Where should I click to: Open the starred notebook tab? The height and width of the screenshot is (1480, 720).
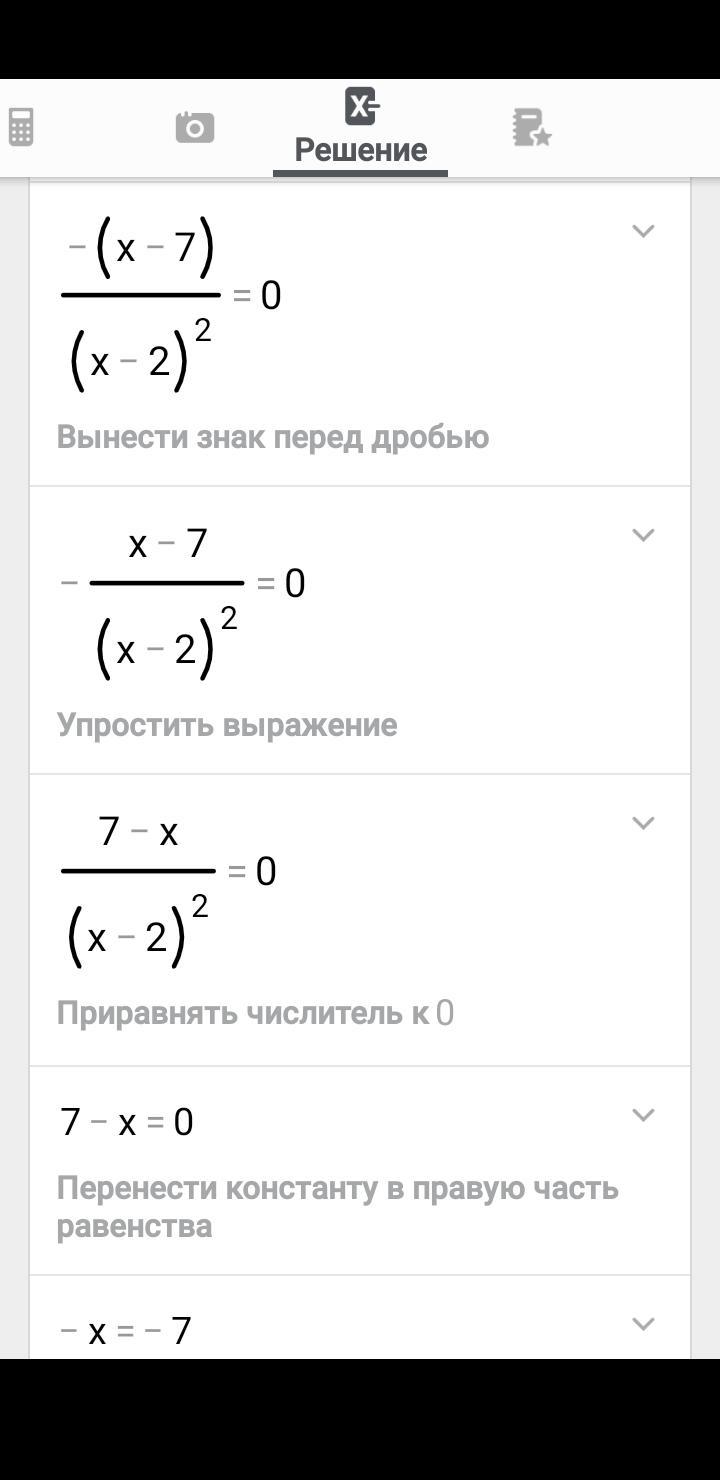point(532,128)
